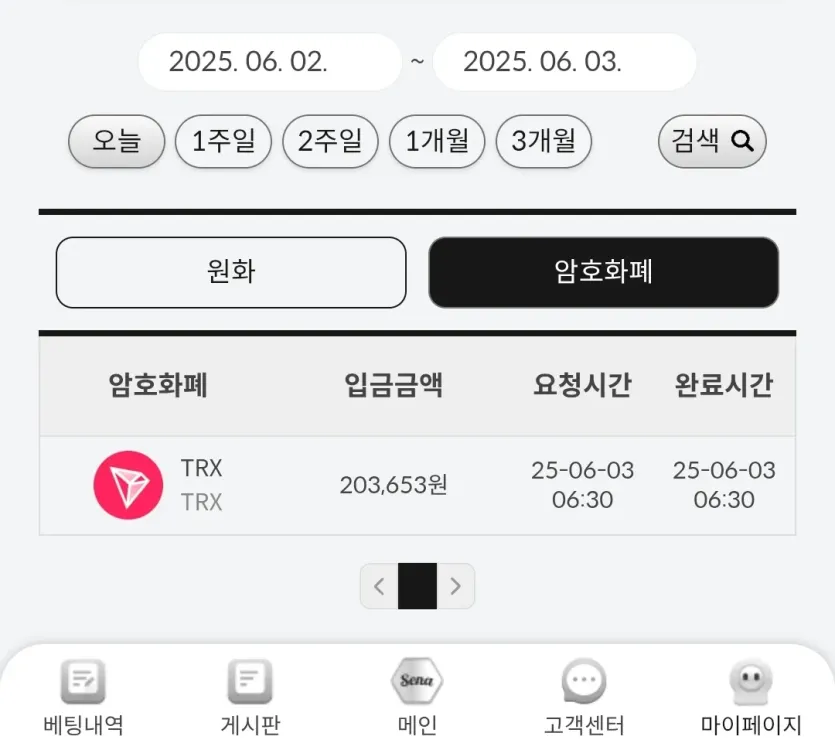Set the range to 3개월
The height and width of the screenshot is (750, 835).
(x=544, y=141)
